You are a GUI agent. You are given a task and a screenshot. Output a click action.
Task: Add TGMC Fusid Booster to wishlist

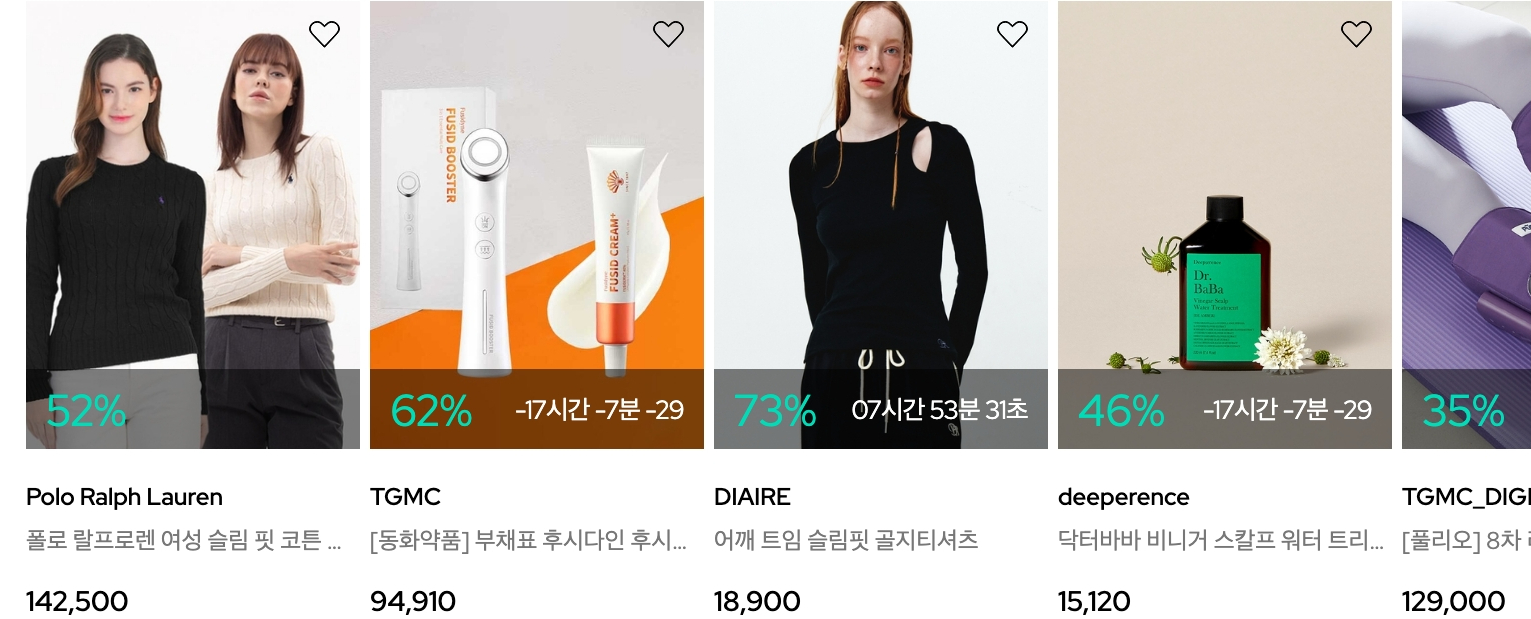pyautogui.click(x=668, y=34)
